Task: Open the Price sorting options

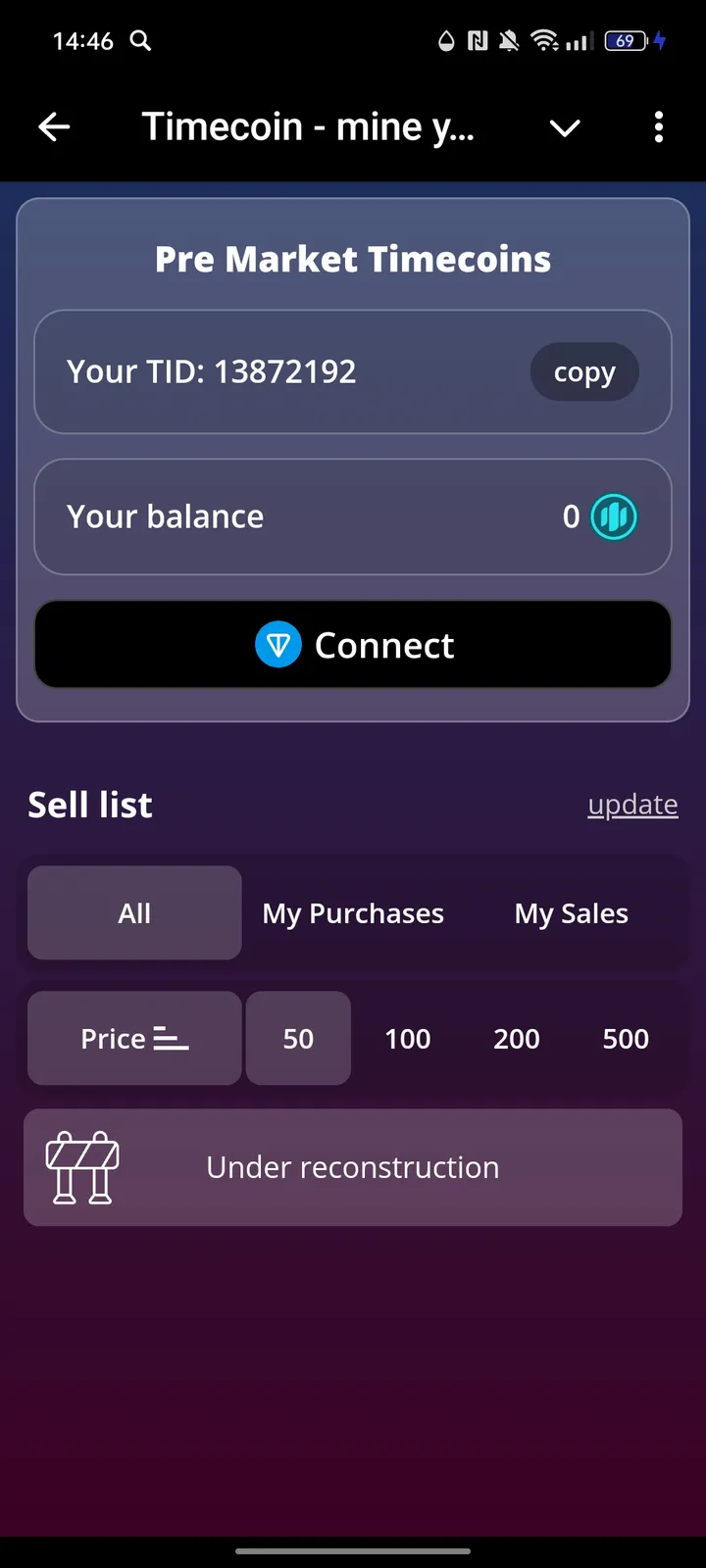Action: tap(133, 1038)
